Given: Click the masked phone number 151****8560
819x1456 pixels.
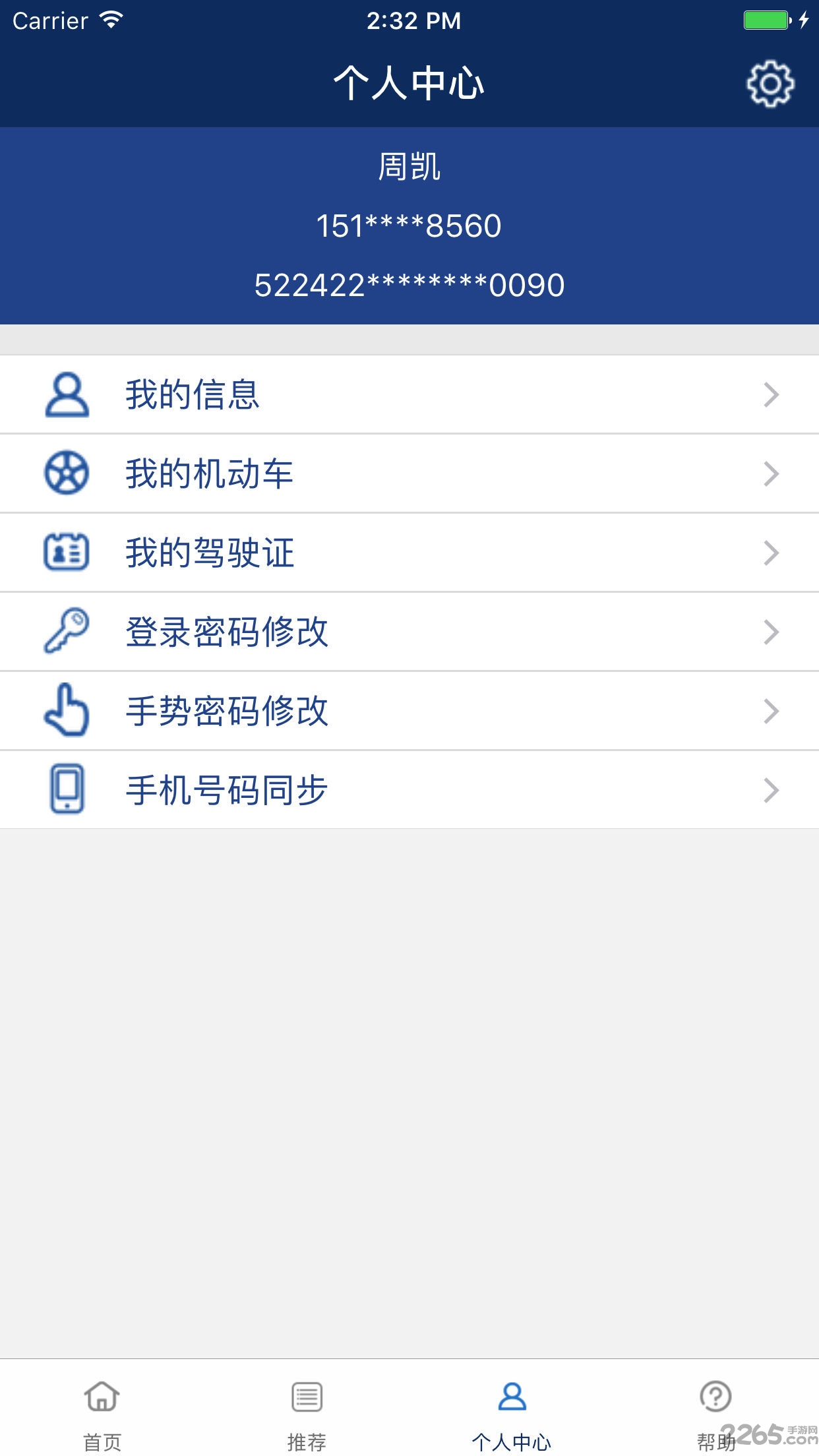Looking at the screenshot, I should (x=409, y=224).
